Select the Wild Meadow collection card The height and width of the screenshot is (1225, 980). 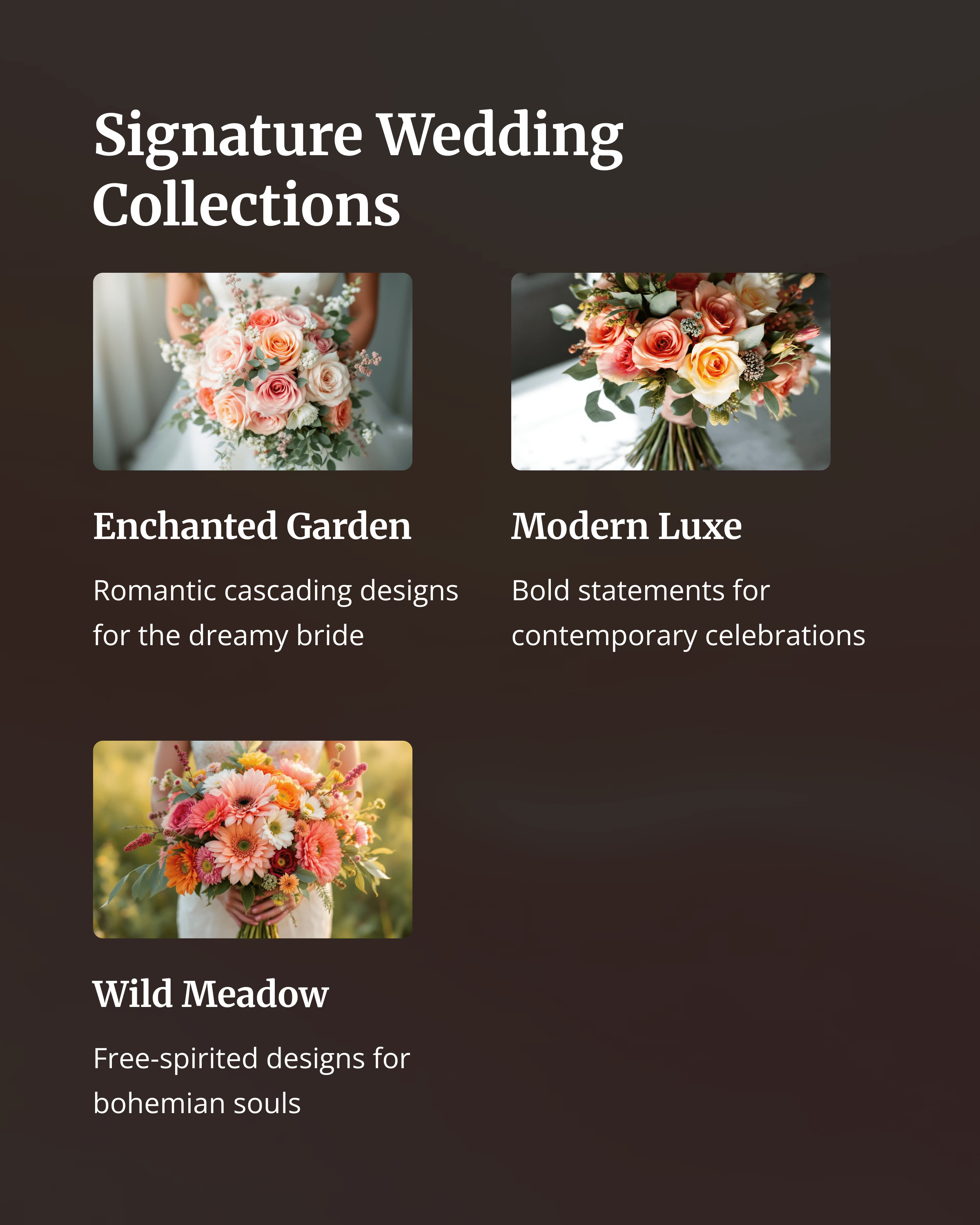tap(252, 839)
